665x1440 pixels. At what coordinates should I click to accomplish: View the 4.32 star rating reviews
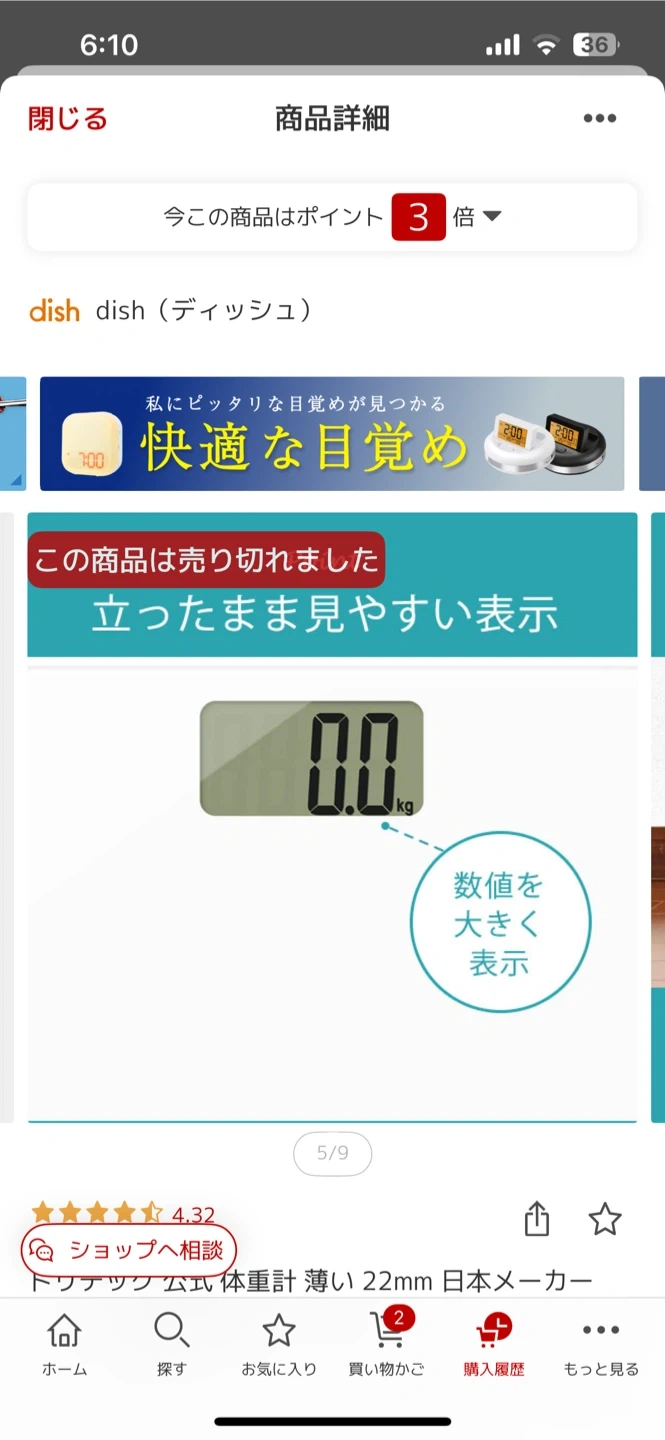123,1214
